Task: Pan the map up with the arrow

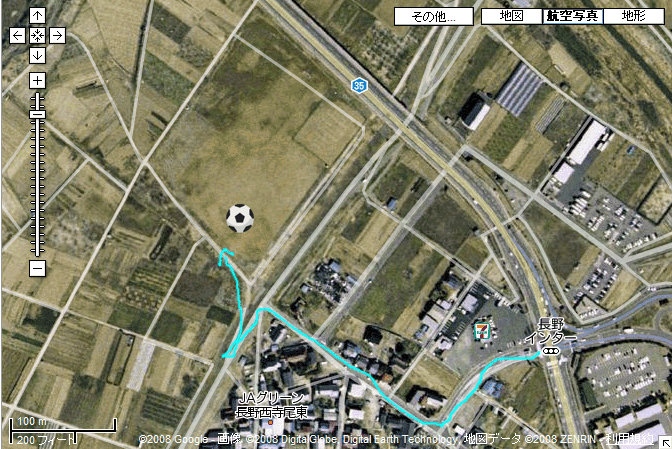Action: click(37, 16)
